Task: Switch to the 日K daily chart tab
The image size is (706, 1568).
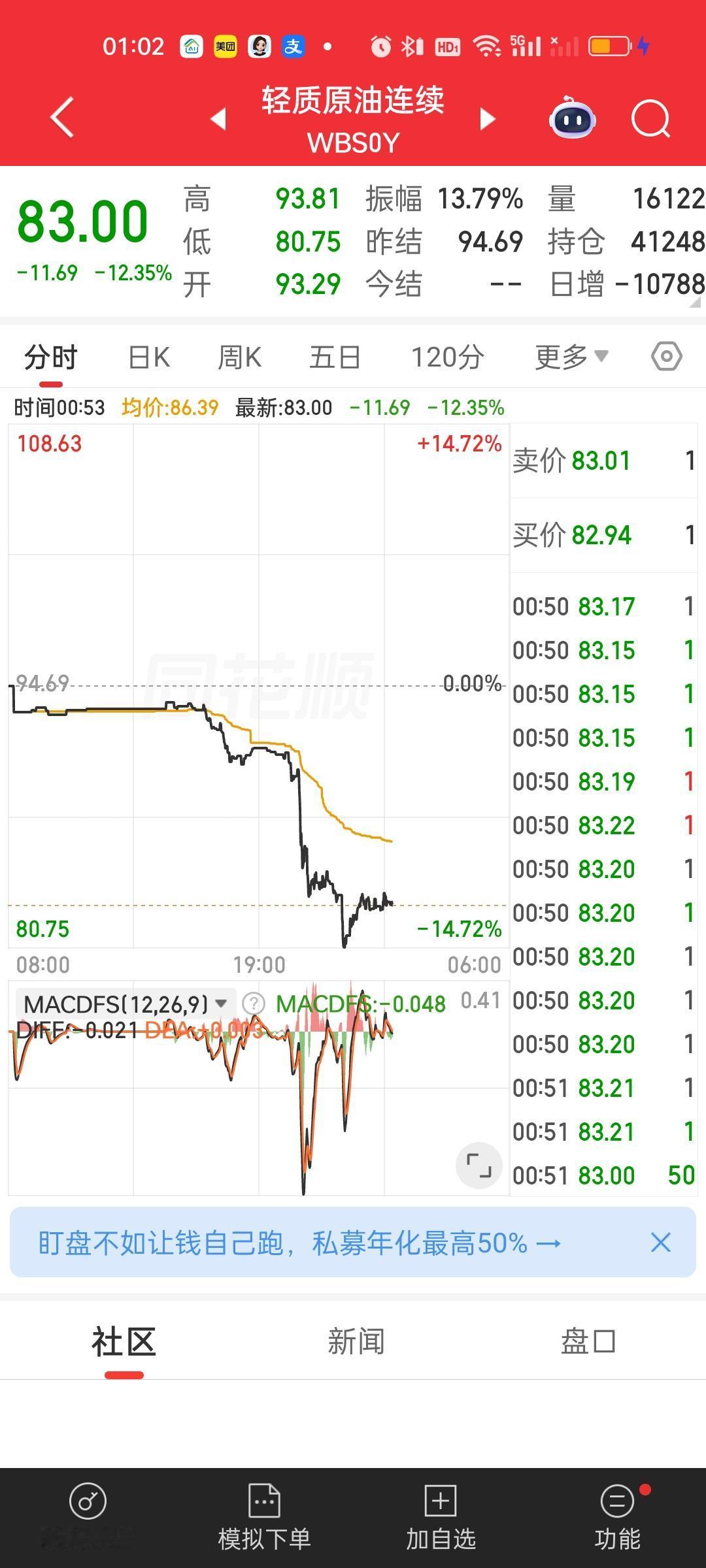Action: click(148, 356)
